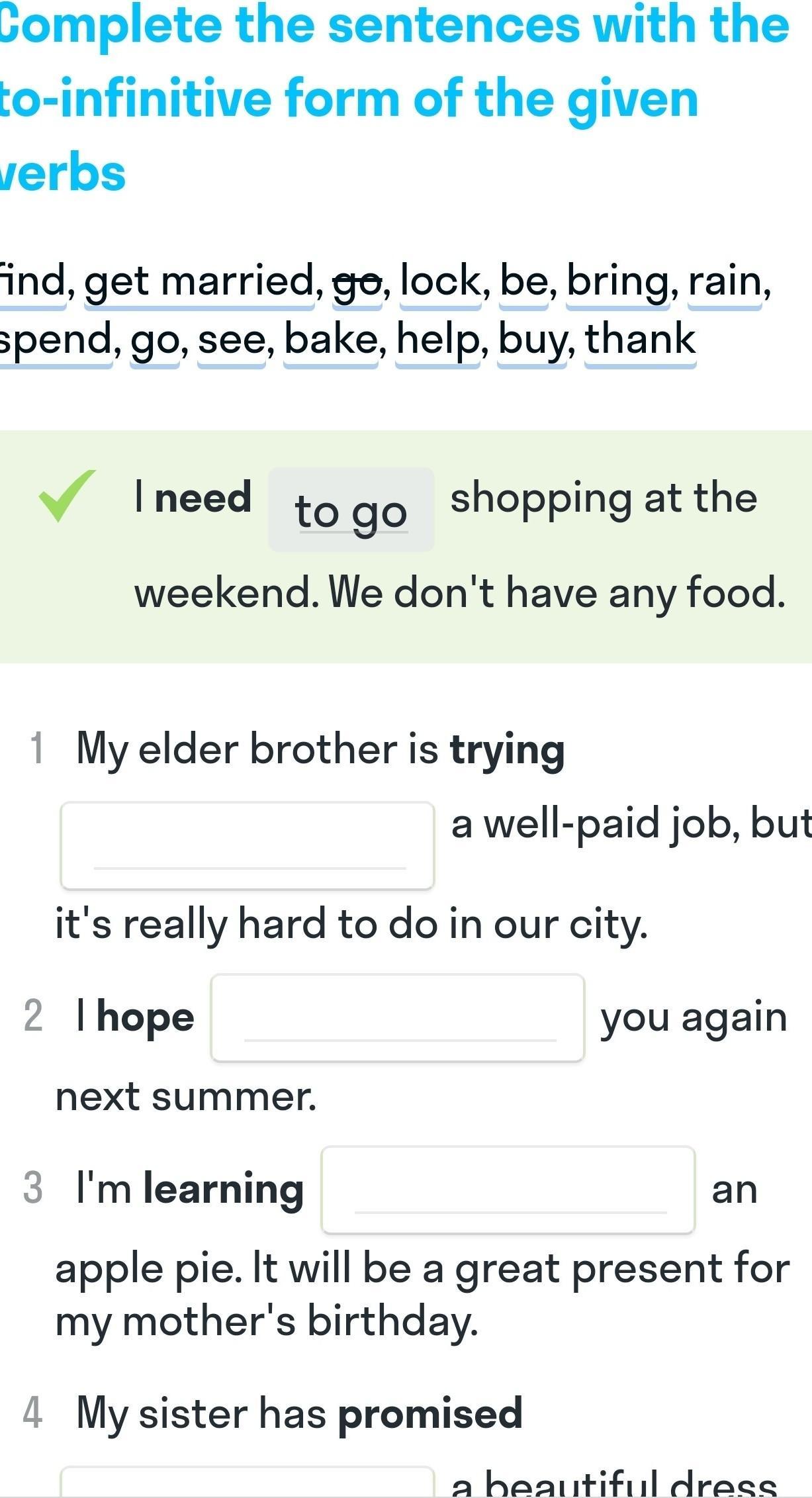The height and width of the screenshot is (1498, 812).
Task: Select the underlined word 'help'
Action: pyautogui.click(x=438, y=339)
